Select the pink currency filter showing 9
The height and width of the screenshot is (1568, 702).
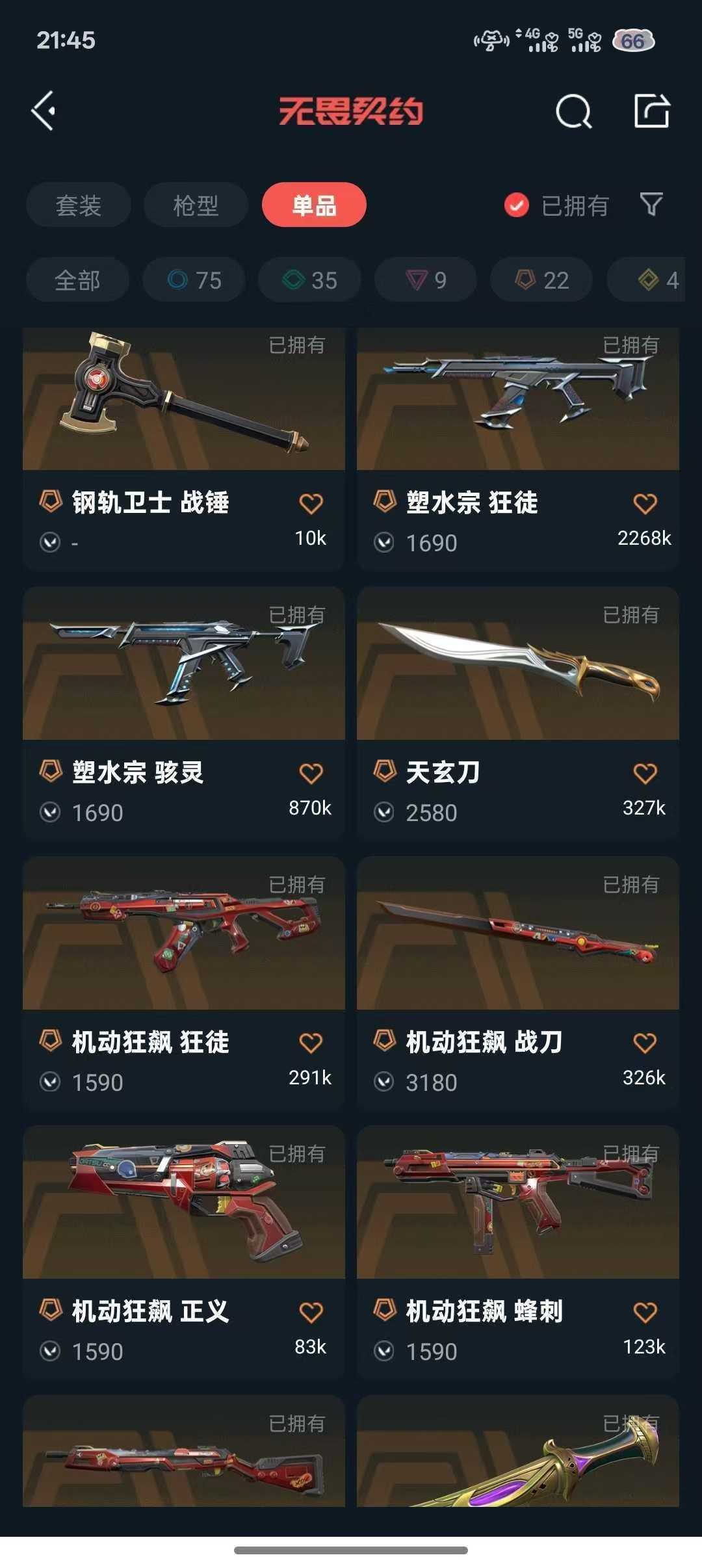tap(424, 280)
